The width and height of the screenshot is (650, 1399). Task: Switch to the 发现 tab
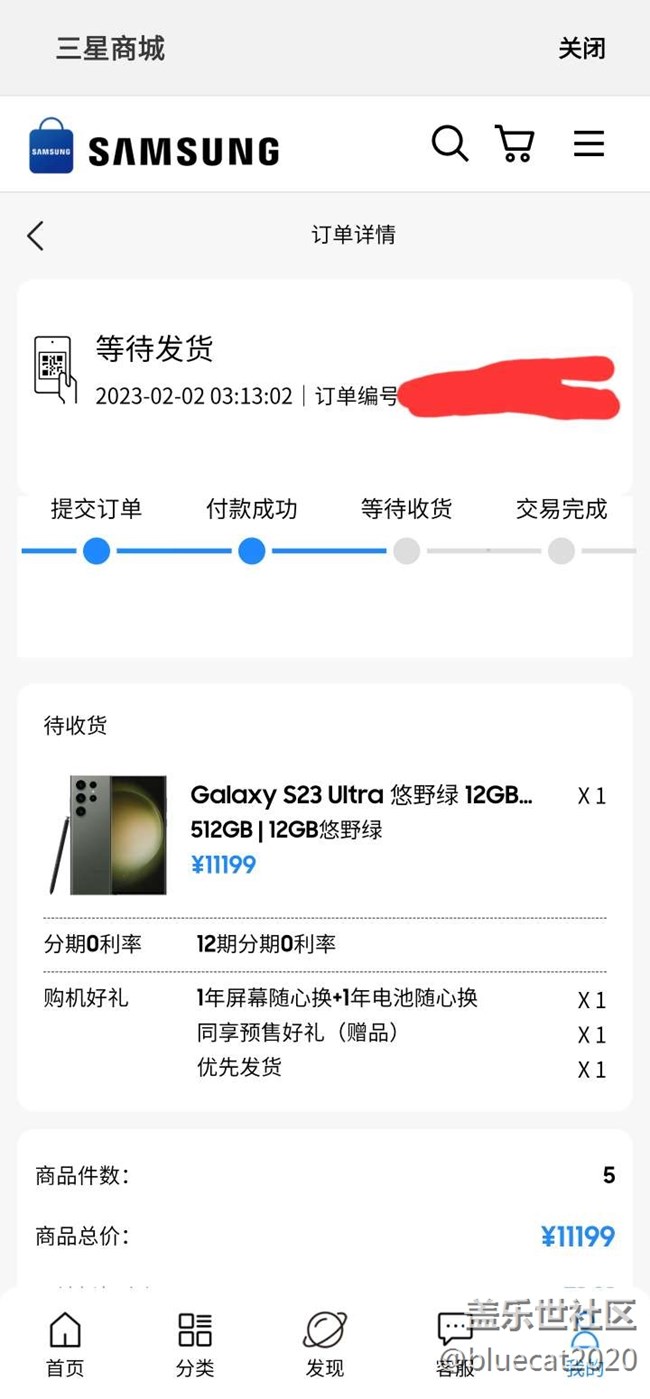[325, 1343]
